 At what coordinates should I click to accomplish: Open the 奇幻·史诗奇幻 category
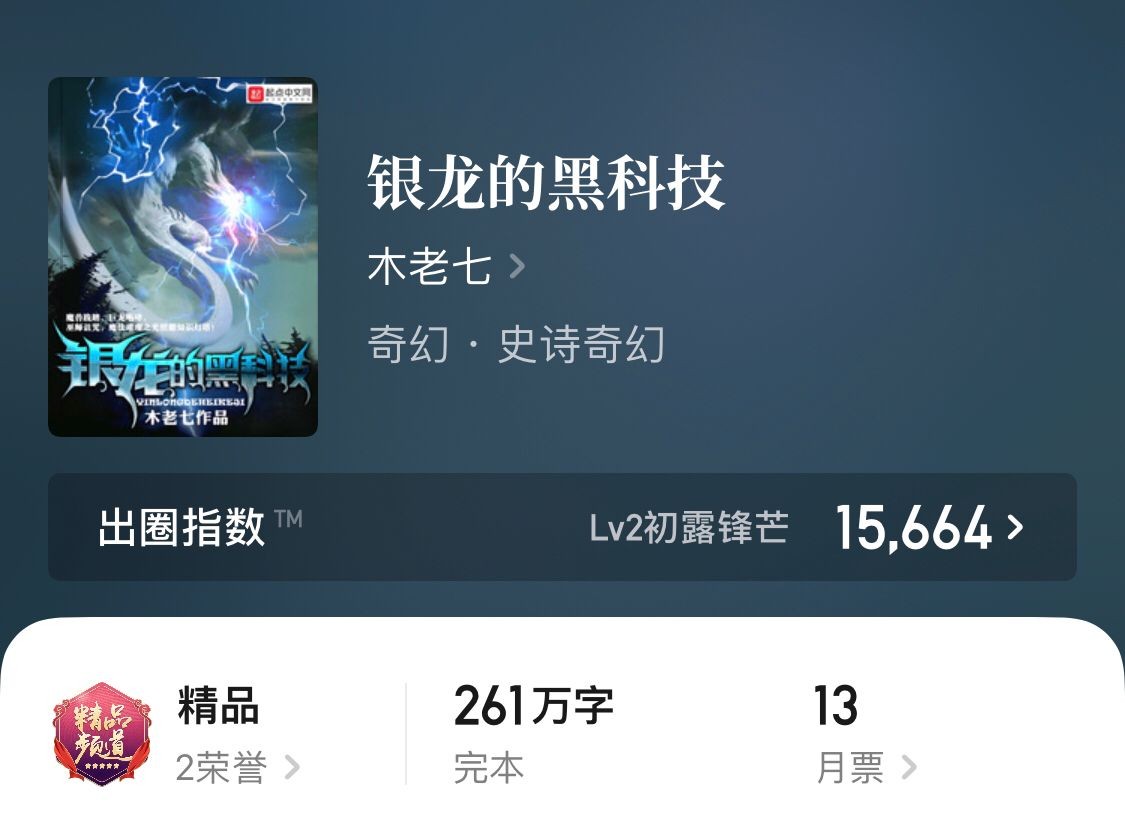click(515, 346)
